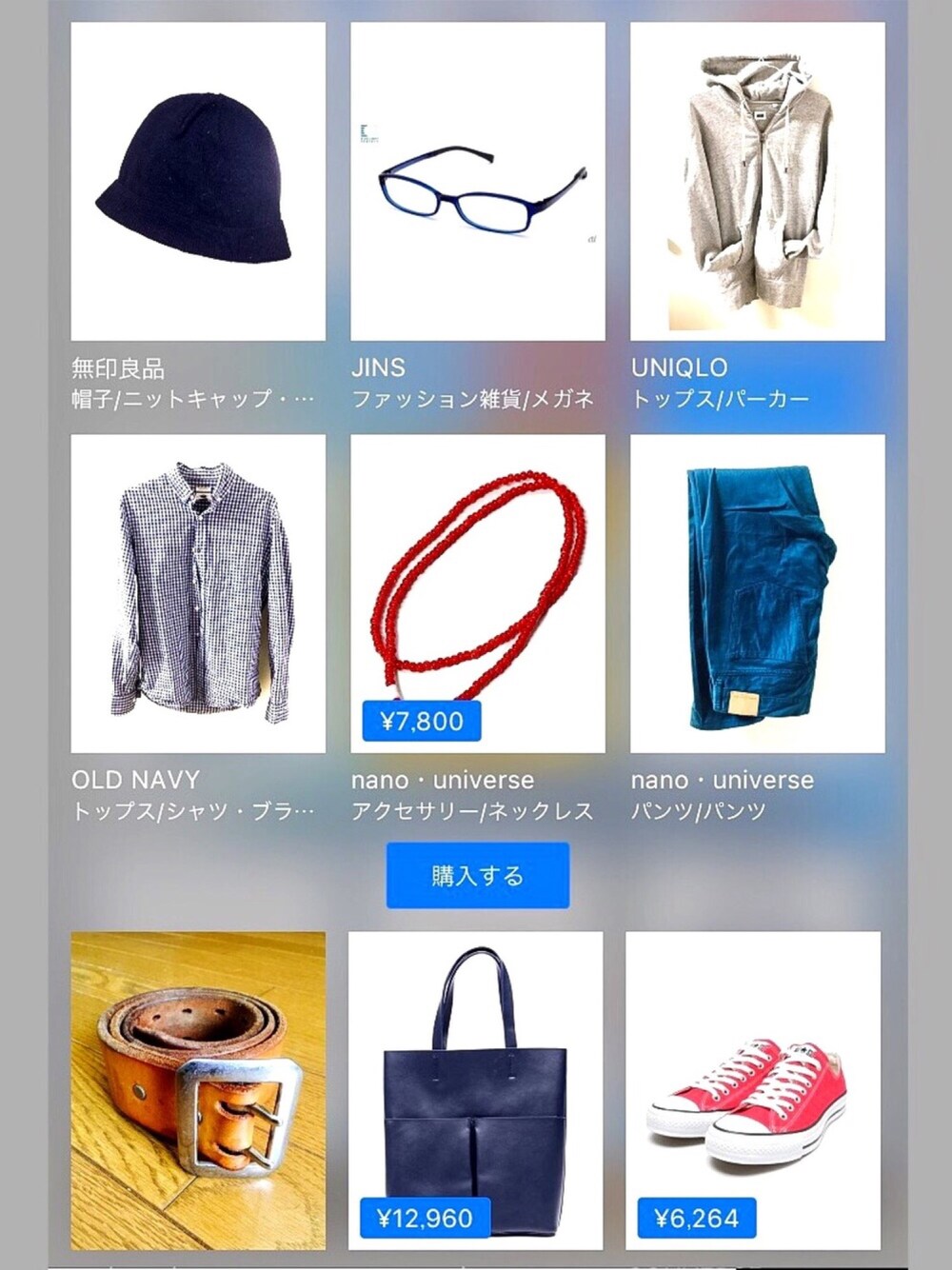Open the 無印良品 knit cap item
This screenshot has width=952, height=1270.
coord(198,182)
